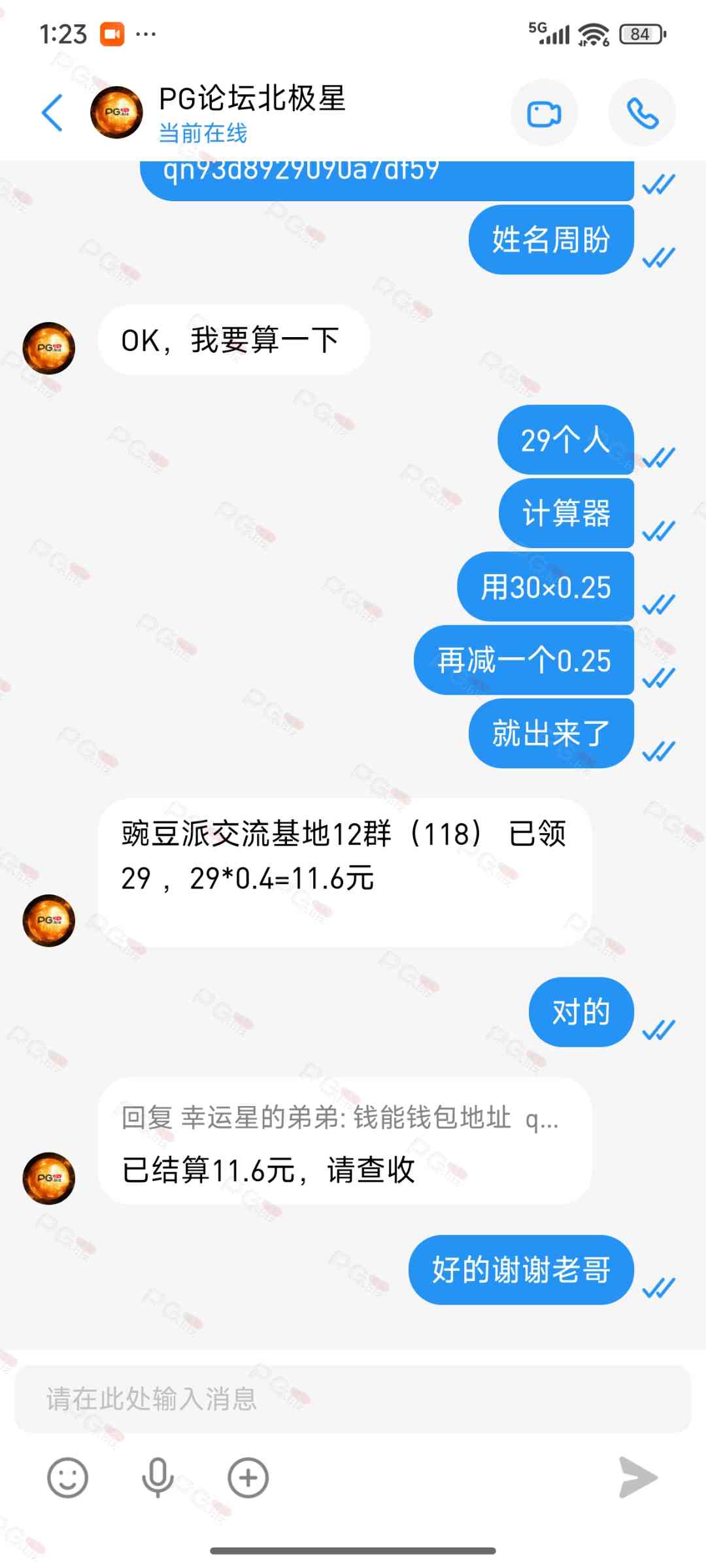Image resolution: width=706 pixels, height=1568 pixels.
Task: Jump to quoted reply 幸运星的弟弟 message
Action: 340,1118
